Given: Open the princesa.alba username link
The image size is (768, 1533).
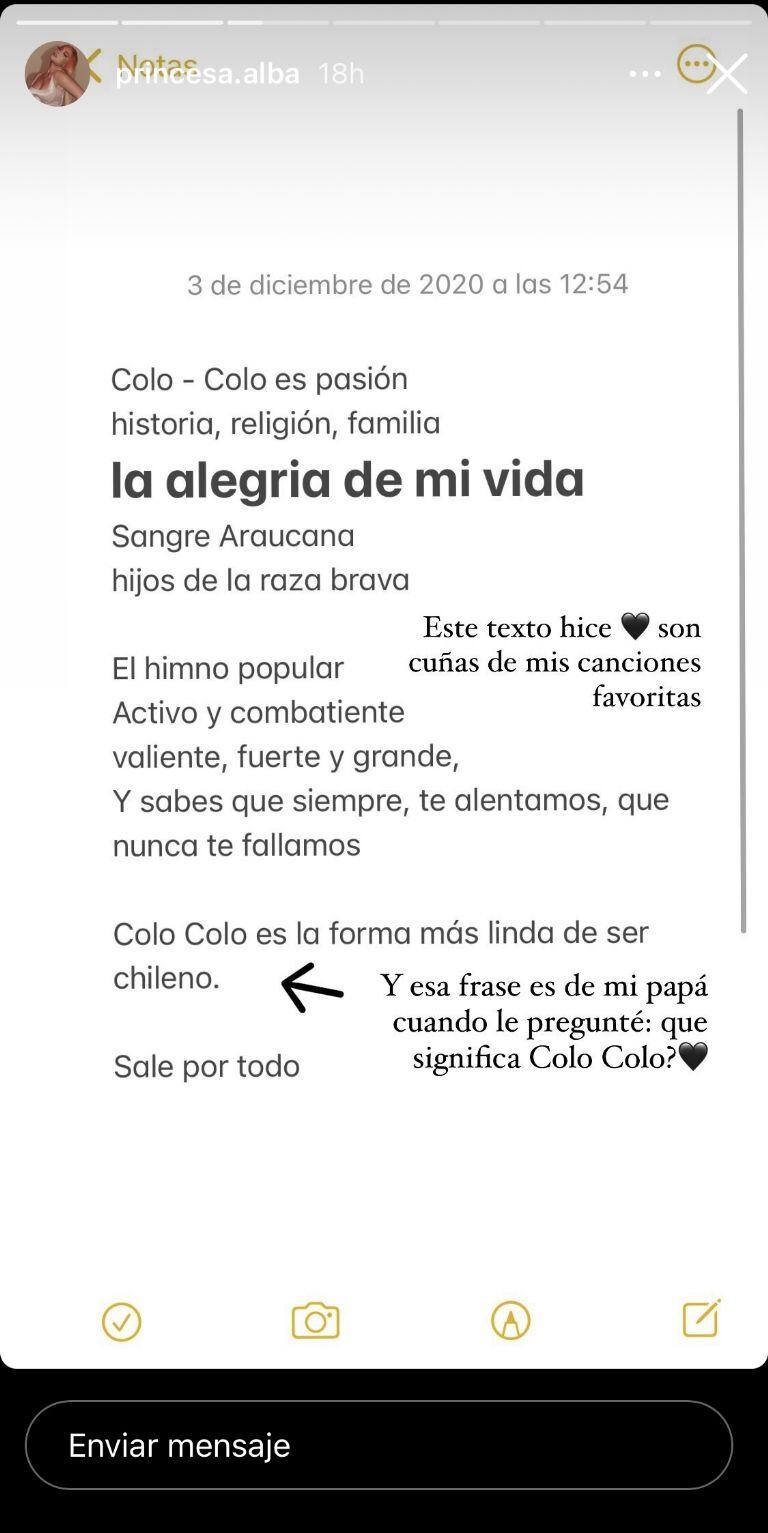Looking at the screenshot, I should 208,74.
